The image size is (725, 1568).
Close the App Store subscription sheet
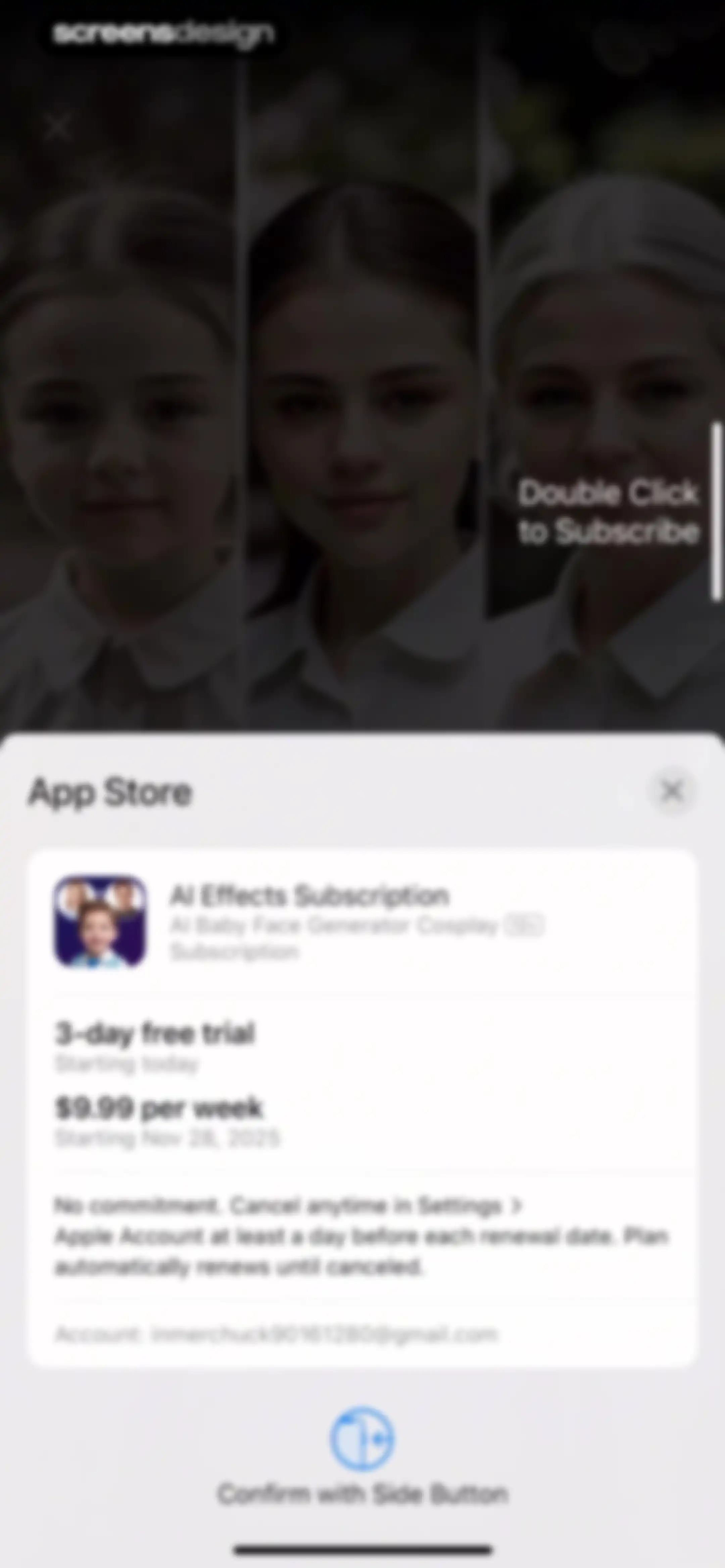[672, 791]
